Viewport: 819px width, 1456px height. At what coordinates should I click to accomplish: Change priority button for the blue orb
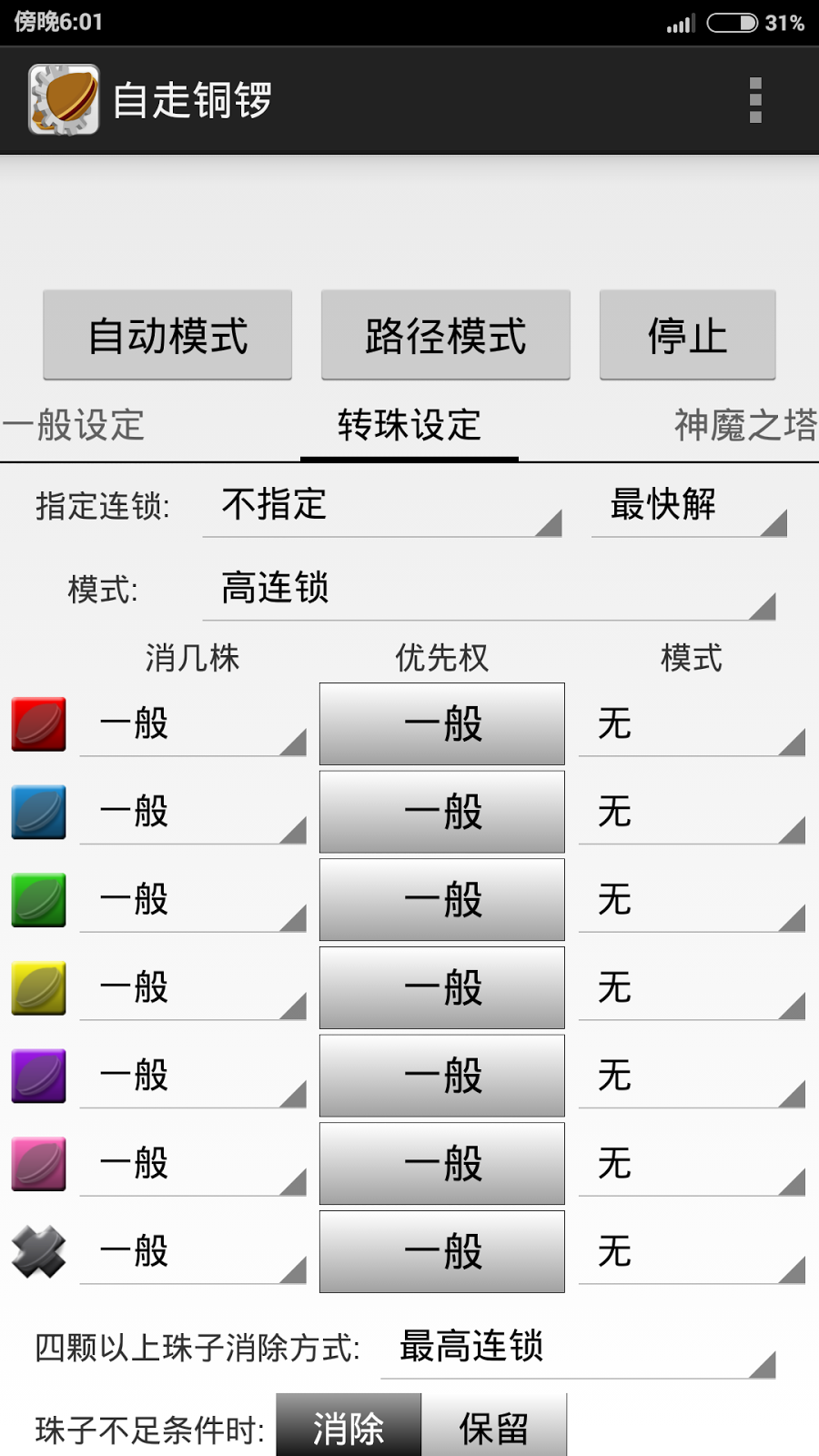coord(442,812)
